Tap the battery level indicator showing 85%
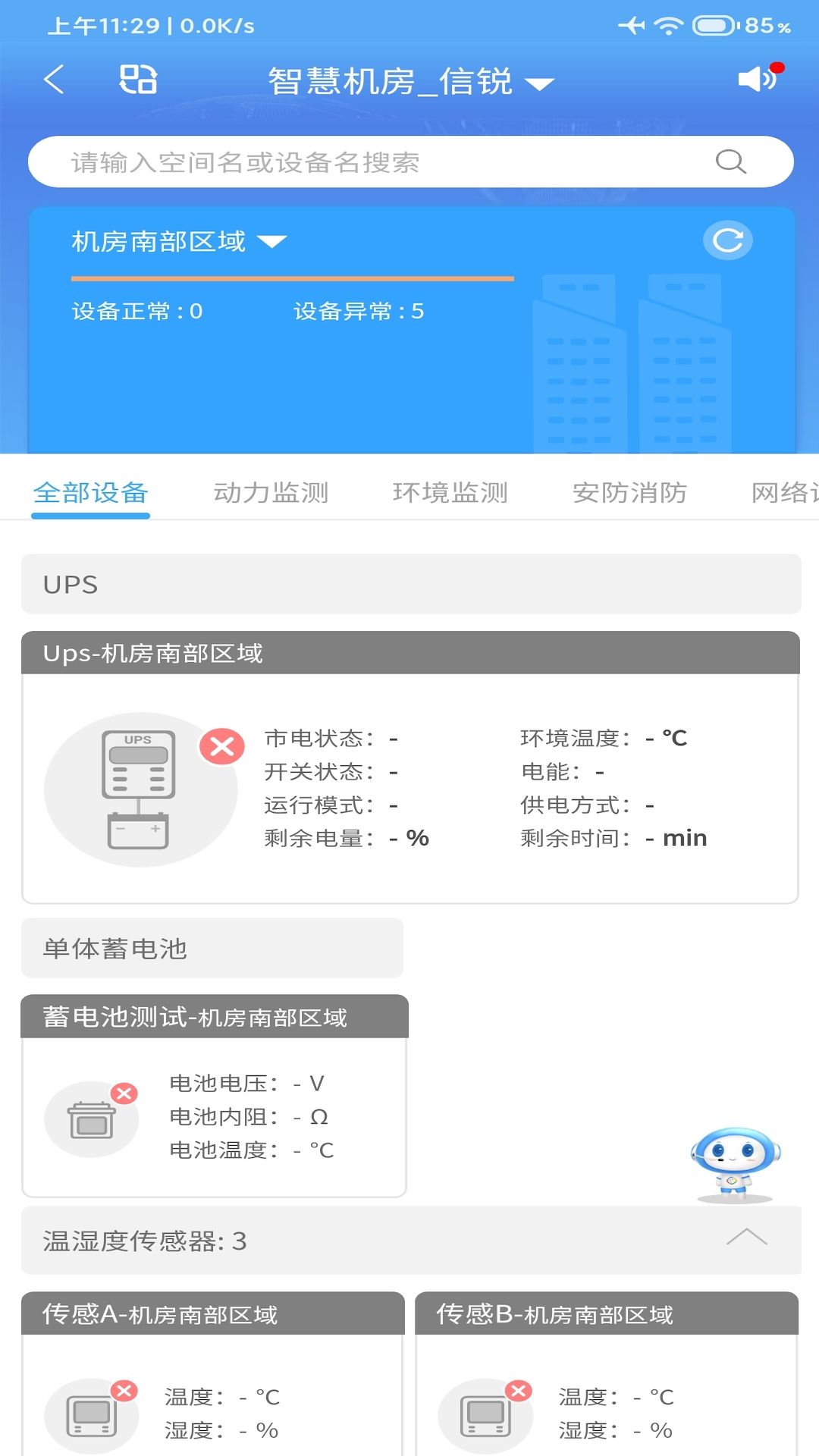The height and width of the screenshot is (1456, 819). 714,25
